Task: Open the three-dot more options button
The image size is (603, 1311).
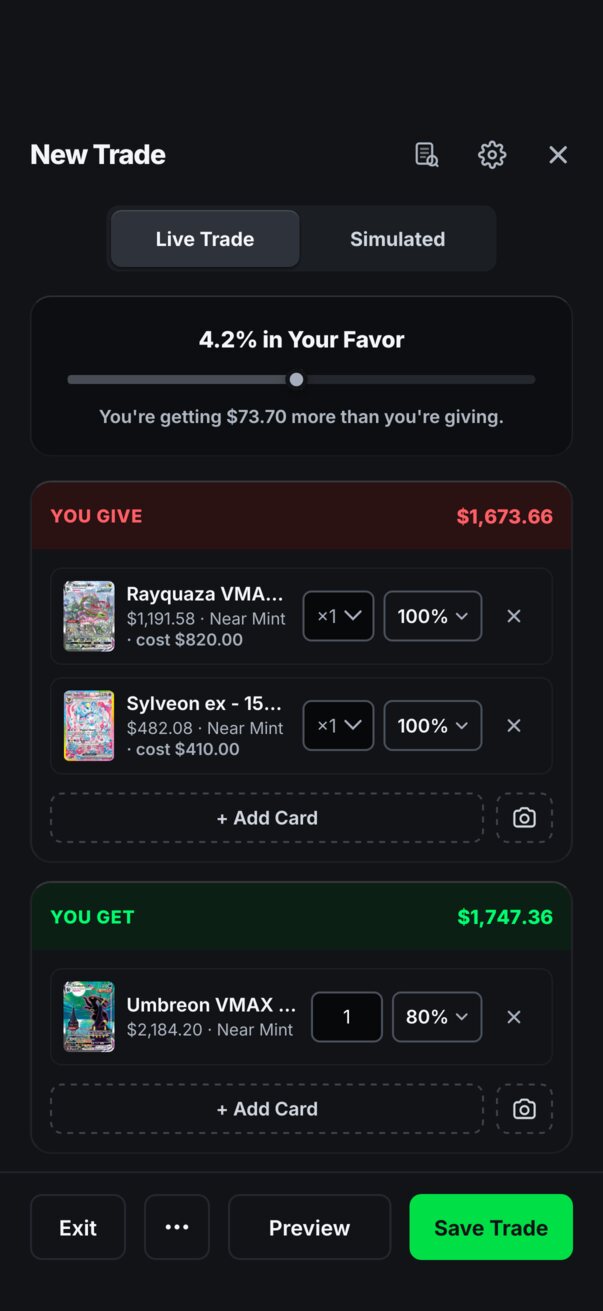Action: 177,1227
